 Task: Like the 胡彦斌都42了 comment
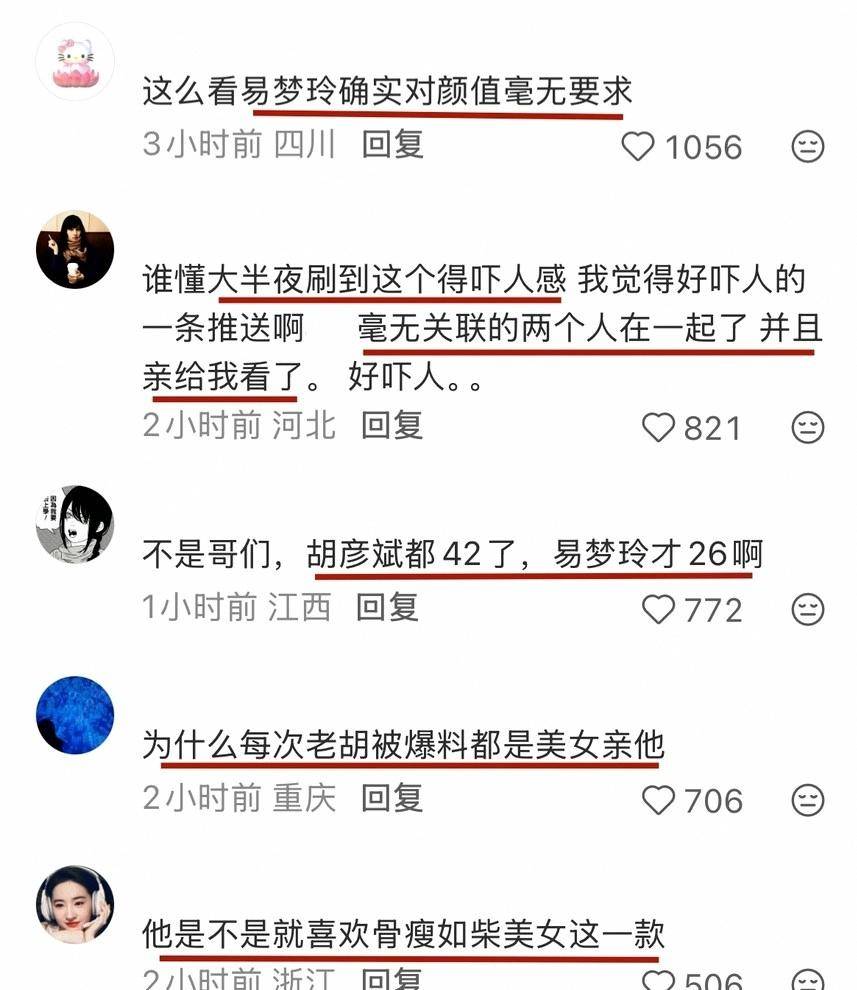(658, 609)
